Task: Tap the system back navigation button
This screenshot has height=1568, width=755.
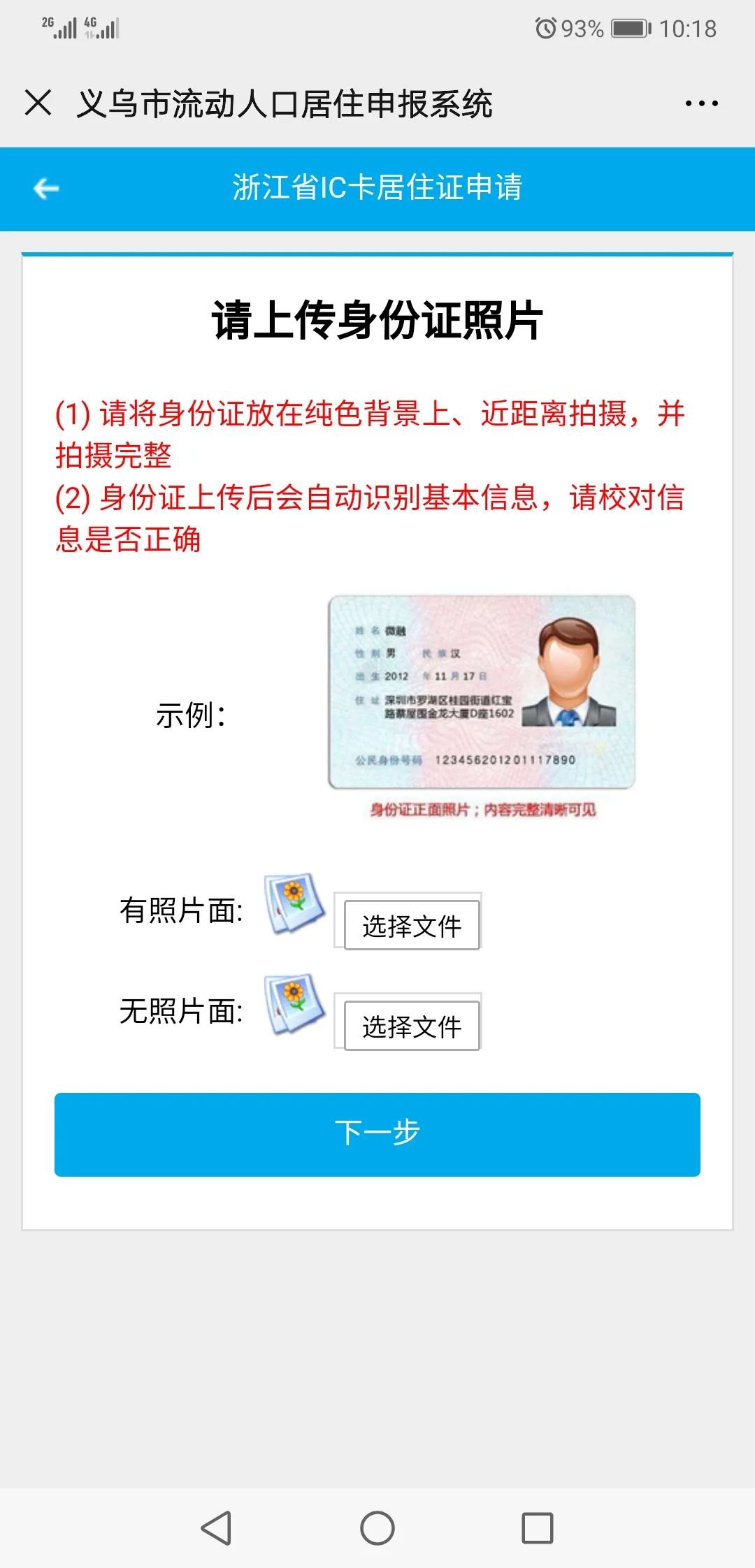Action: pos(216,1527)
